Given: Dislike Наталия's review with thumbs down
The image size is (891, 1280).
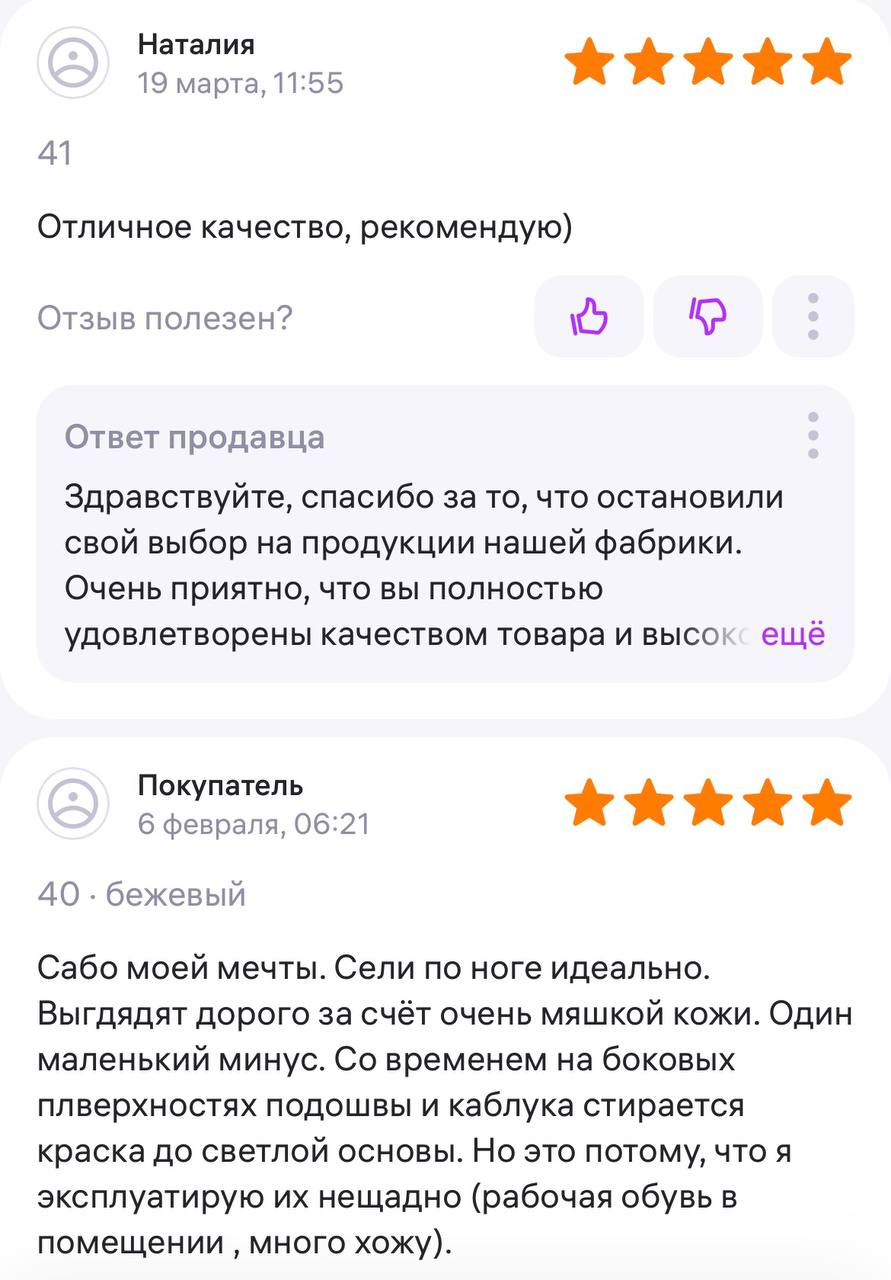Looking at the screenshot, I should [707, 317].
